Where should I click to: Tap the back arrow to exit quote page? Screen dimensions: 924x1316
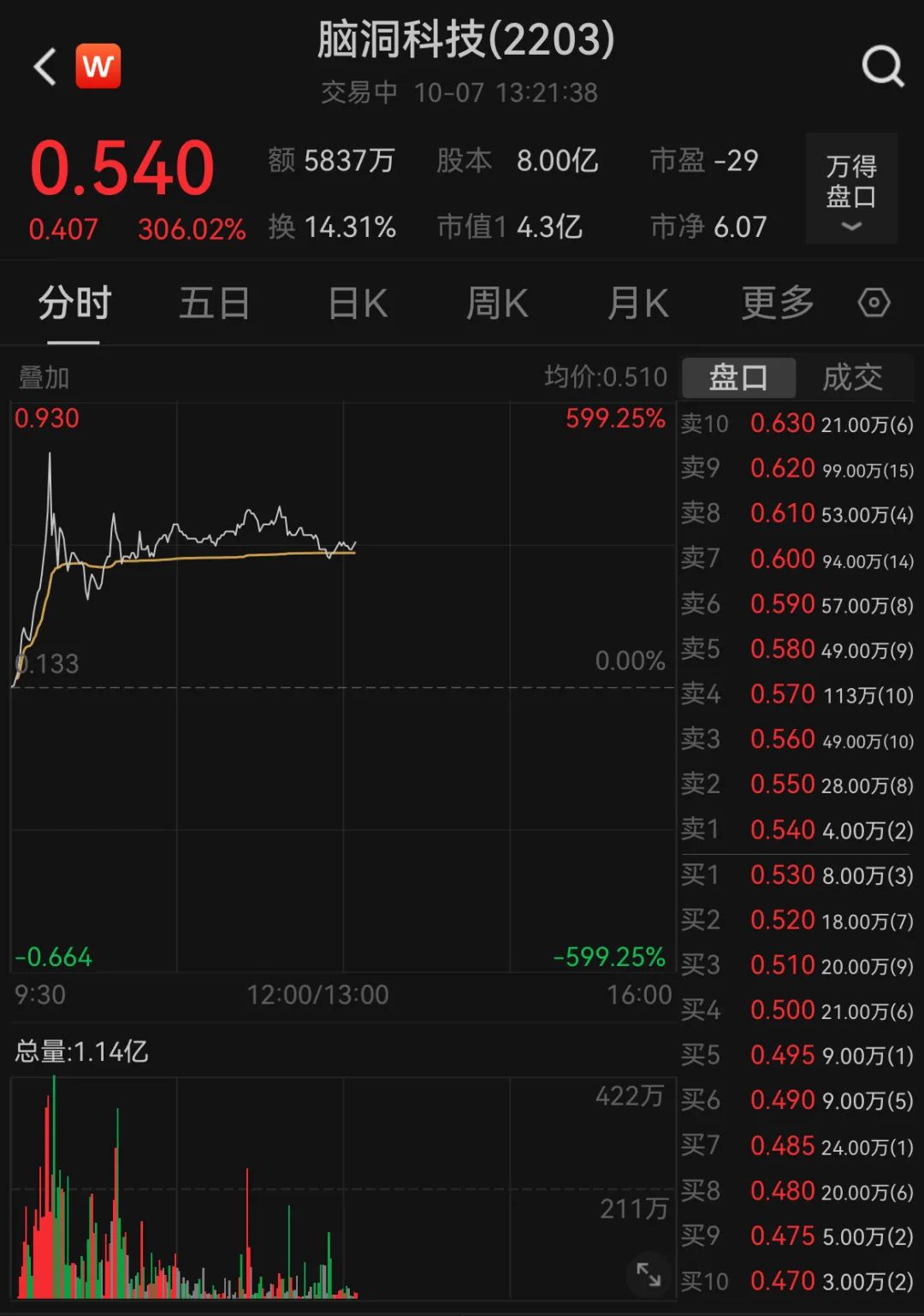click(x=43, y=66)
